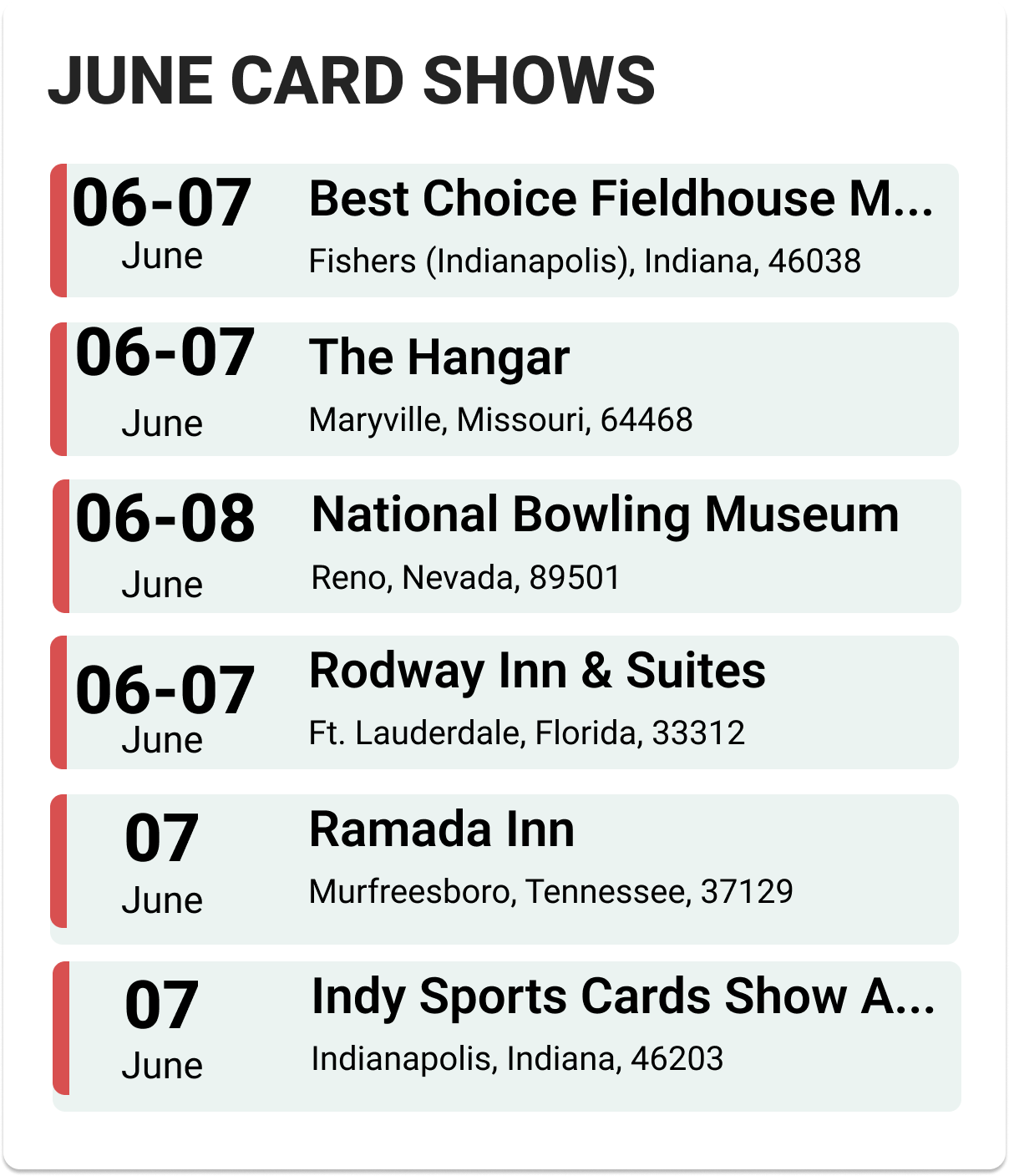Open the Ramada Inn Murfreesboro show

[x=441, y=831]
